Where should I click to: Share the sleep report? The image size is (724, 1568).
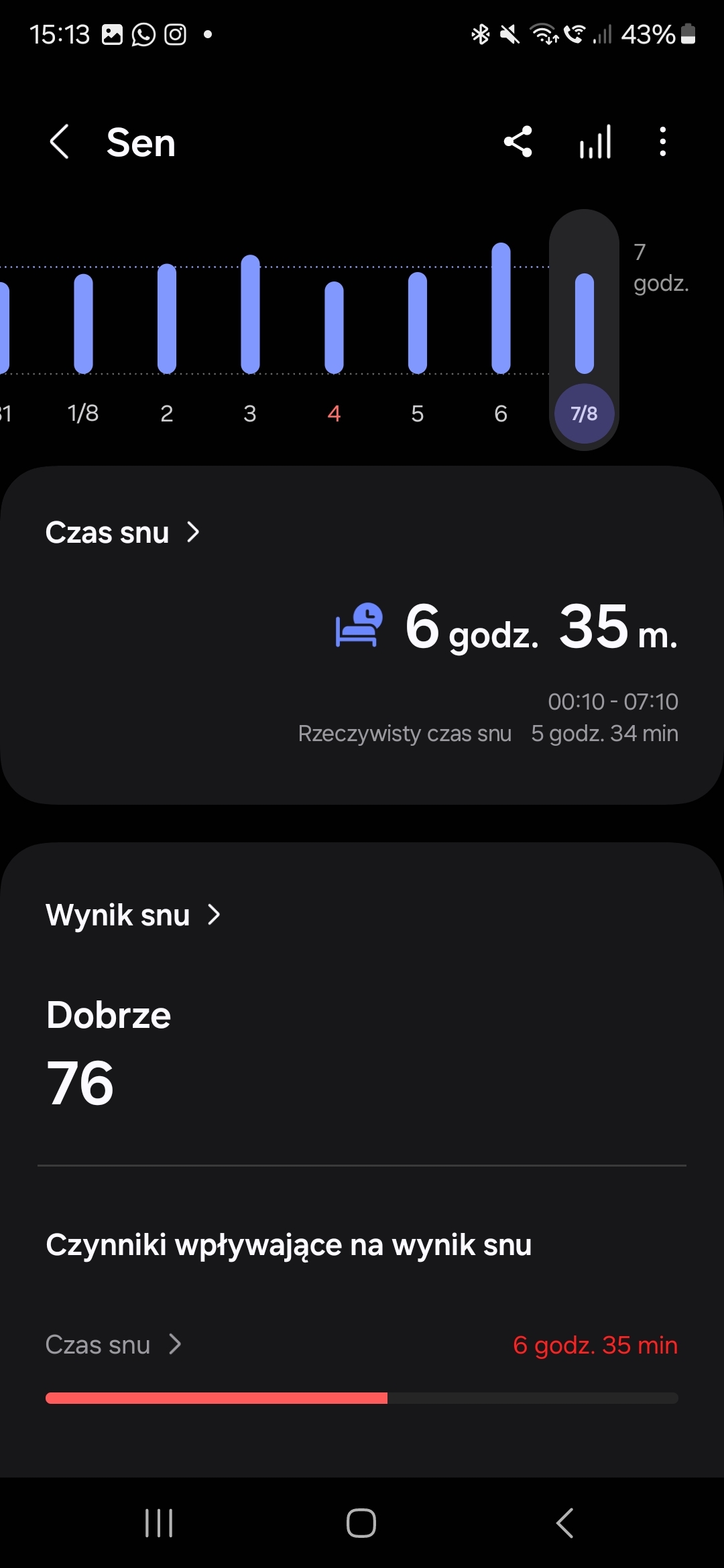tap(518, 142)
